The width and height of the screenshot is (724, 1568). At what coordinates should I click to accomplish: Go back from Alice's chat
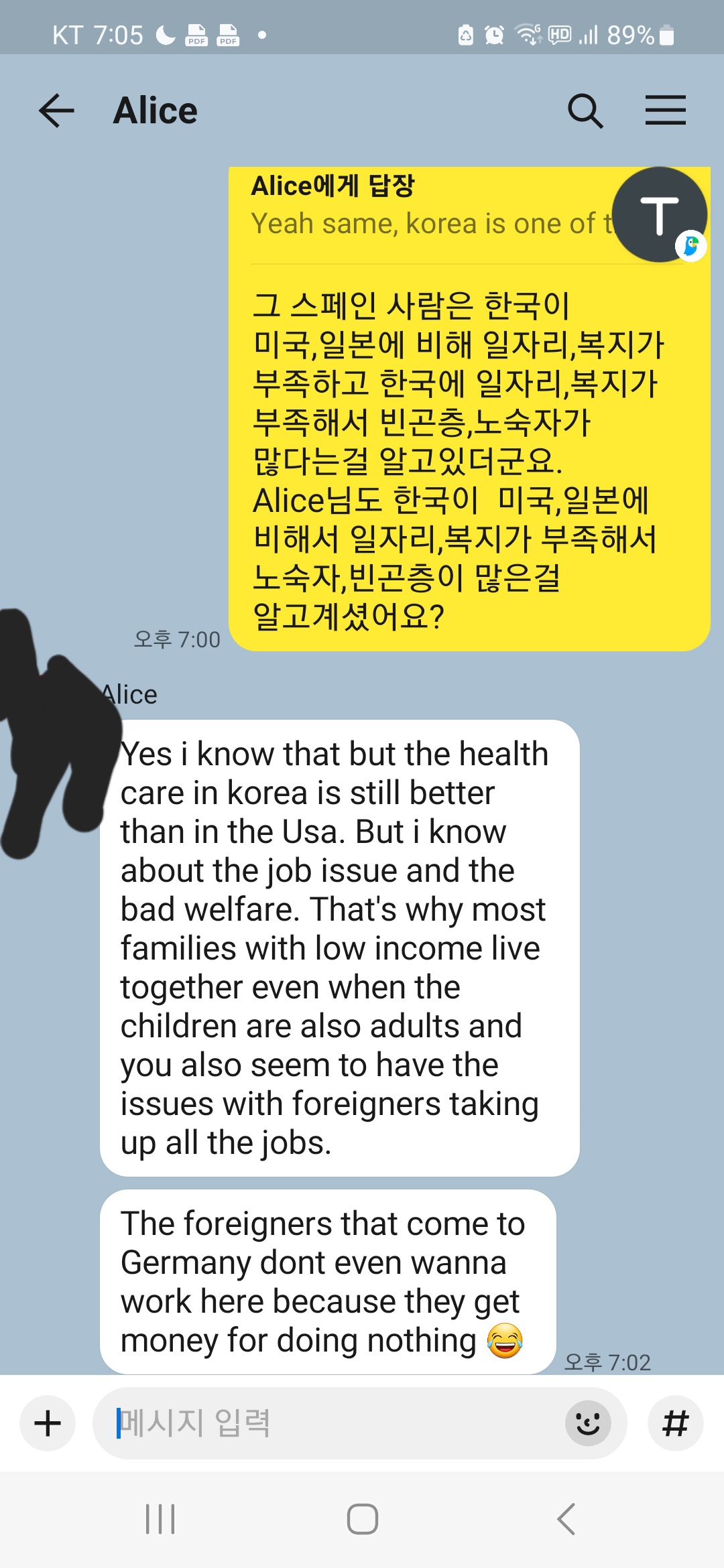[56, 111]
